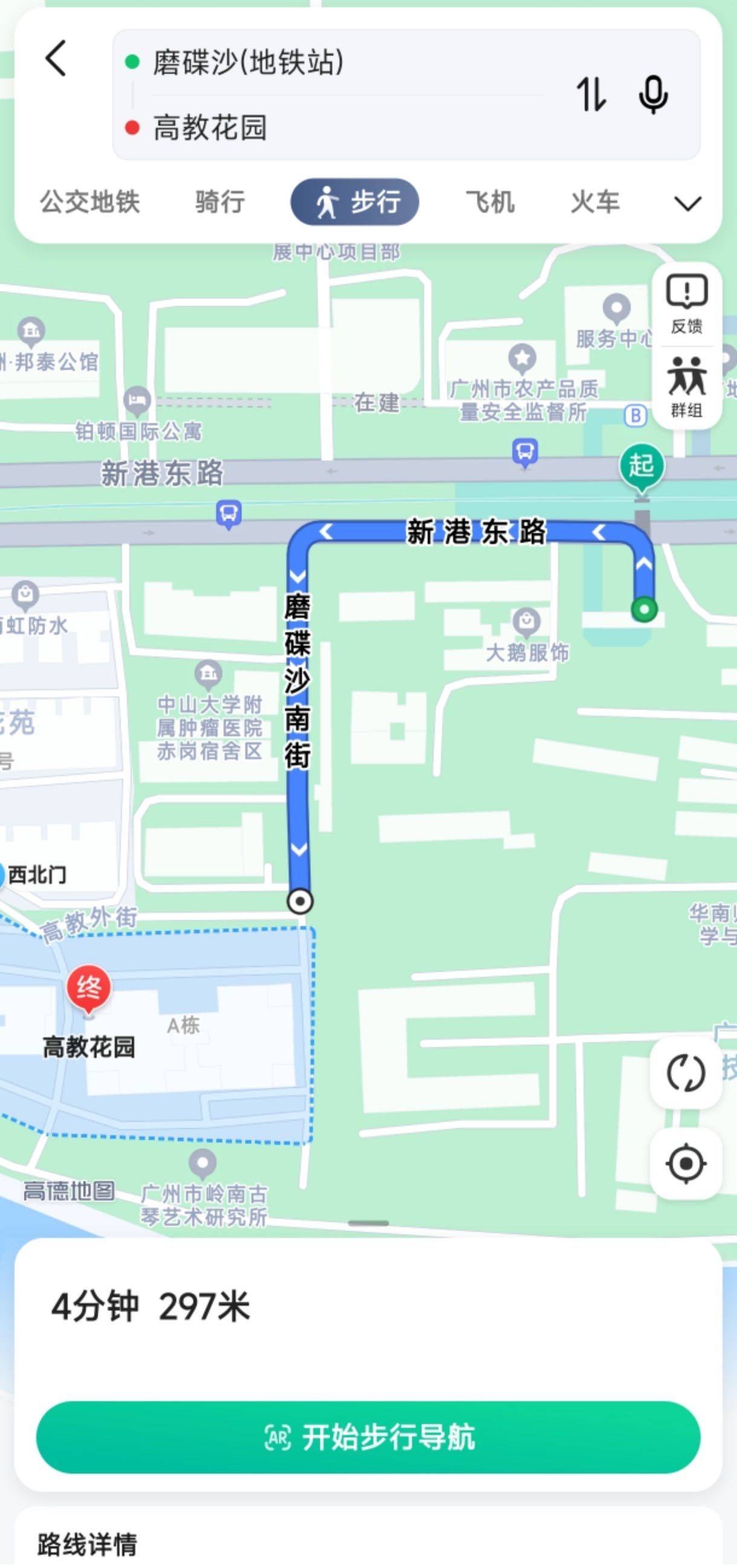Activate voice input microphone
The width and height of the screenshot is (737, 1568).
653,94
